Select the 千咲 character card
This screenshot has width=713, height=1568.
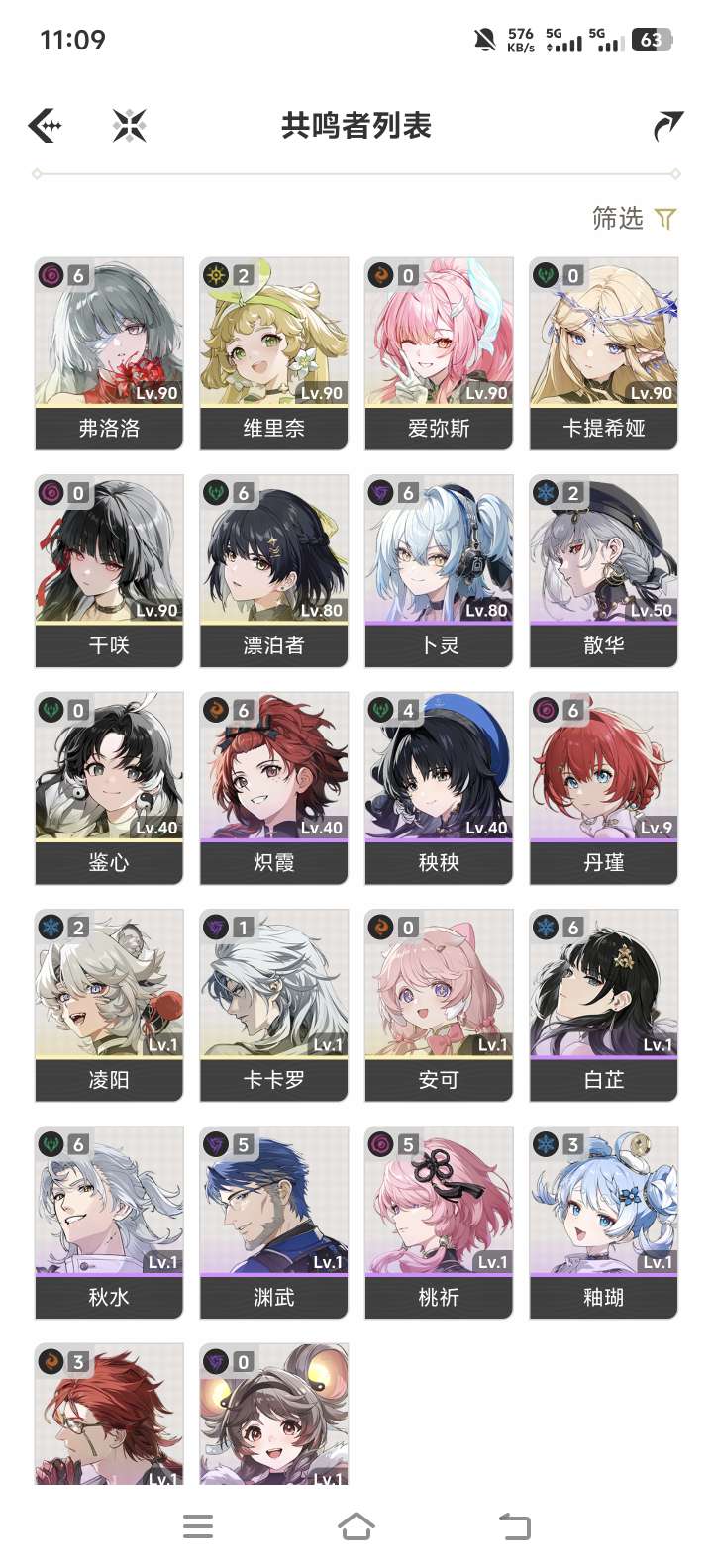(x=109, y=571)
